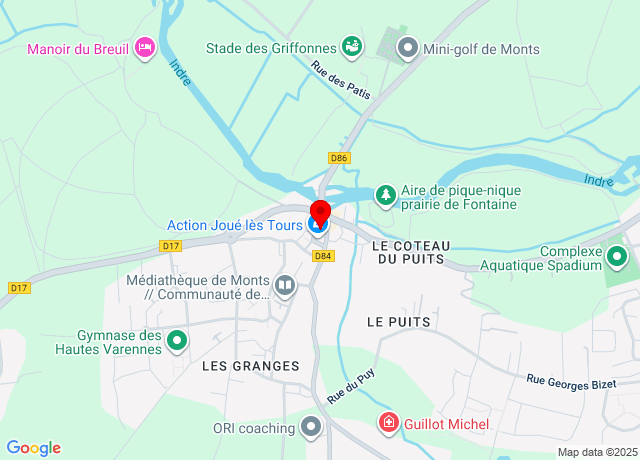Tap the Guillot Michel medical marker

point(388,423)
